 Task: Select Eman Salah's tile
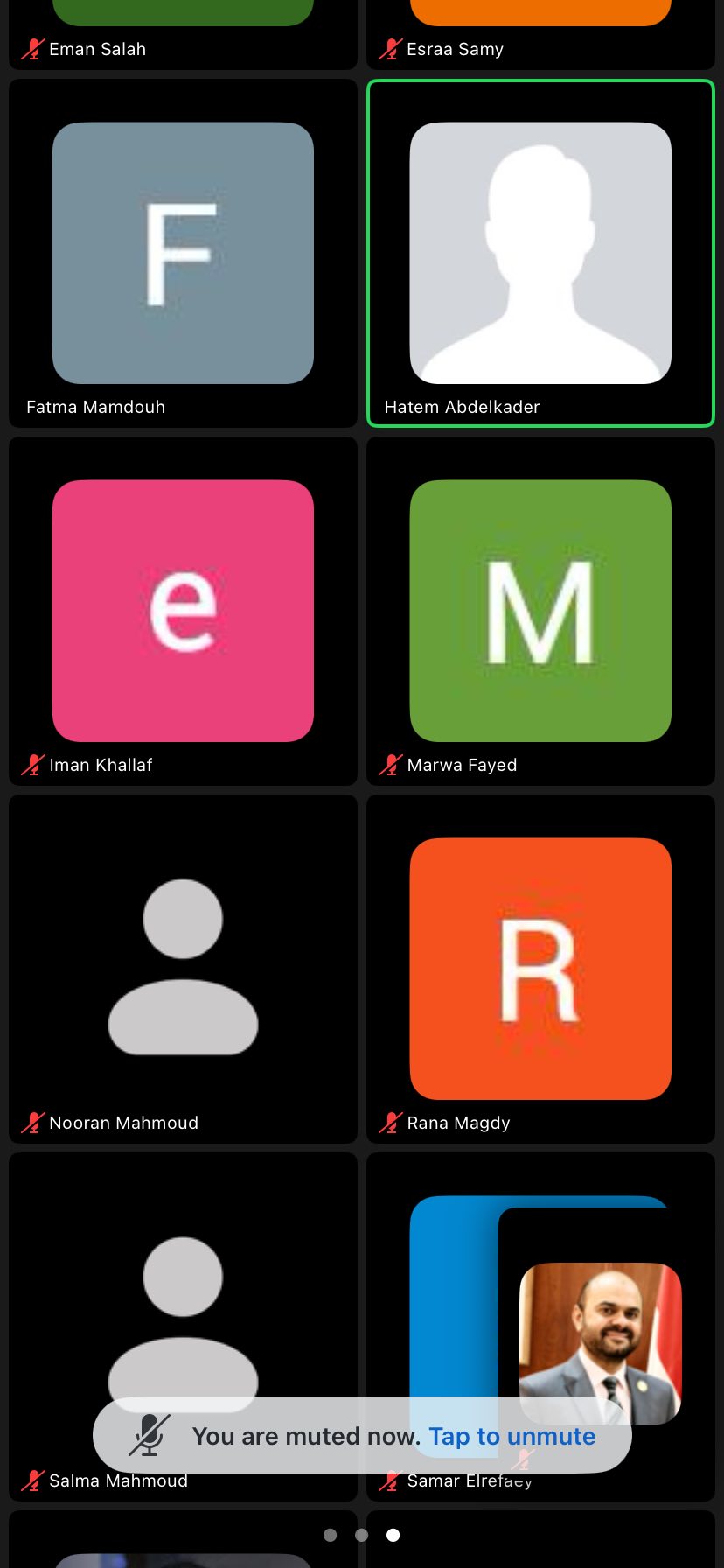(x=183, y=35)
